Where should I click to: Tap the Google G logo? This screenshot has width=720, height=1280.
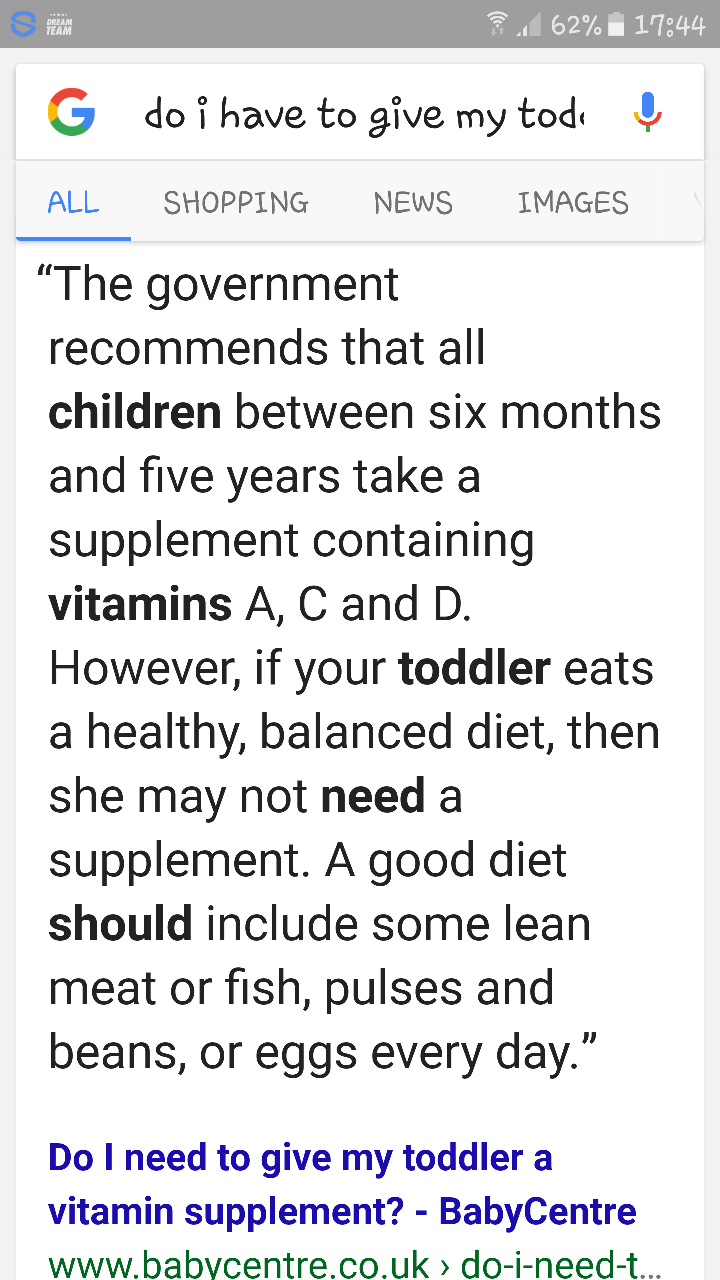[71, 112]
